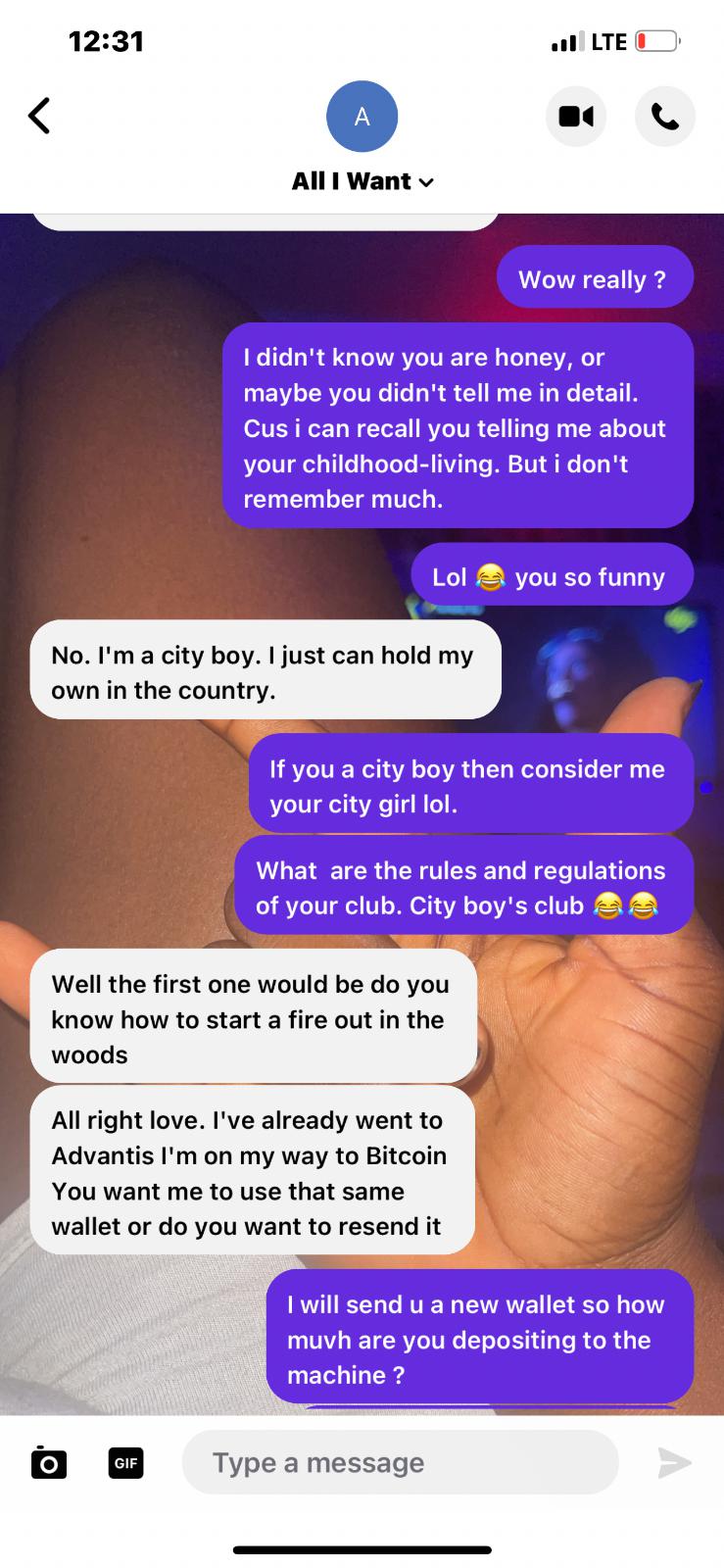
Task: Start a video call with All I Want
Action: pyautogui.click(x=576, y=117)
